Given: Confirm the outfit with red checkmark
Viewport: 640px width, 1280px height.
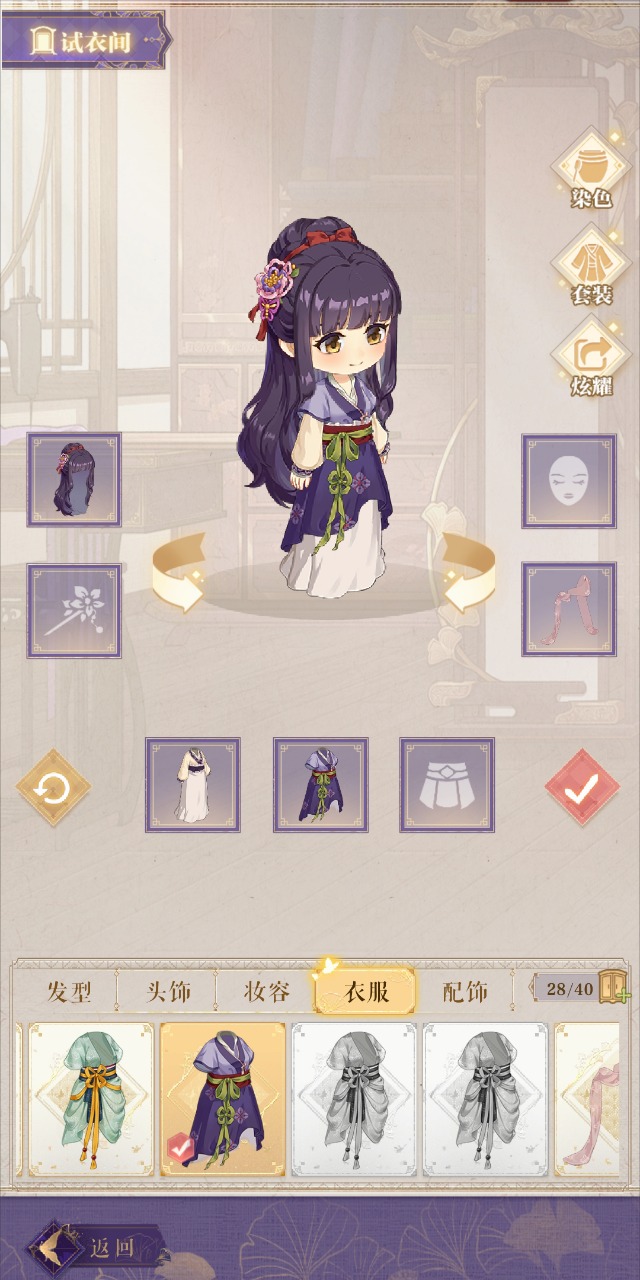Looking at the screenshot, I should point(581,788).
